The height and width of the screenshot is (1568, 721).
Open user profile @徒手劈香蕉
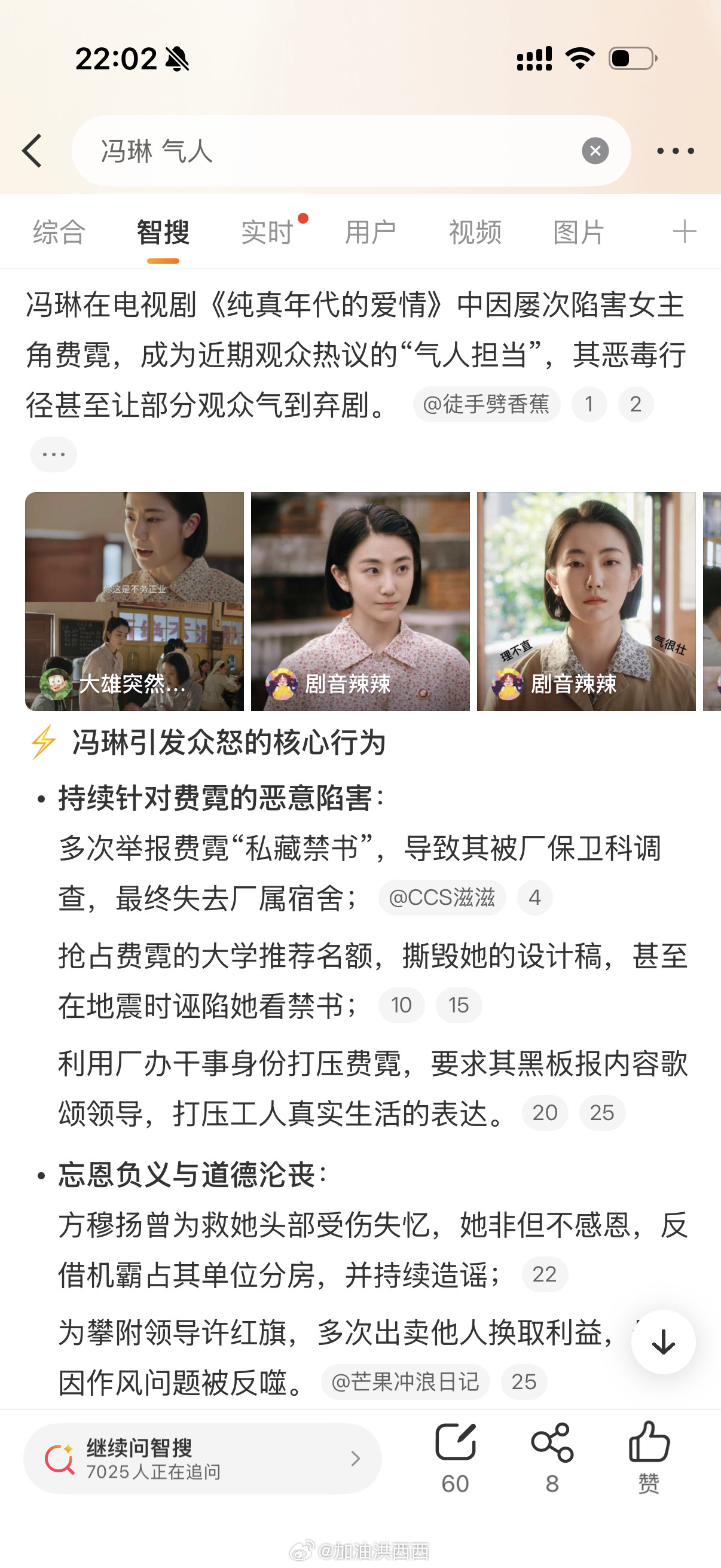coord(487,404)
